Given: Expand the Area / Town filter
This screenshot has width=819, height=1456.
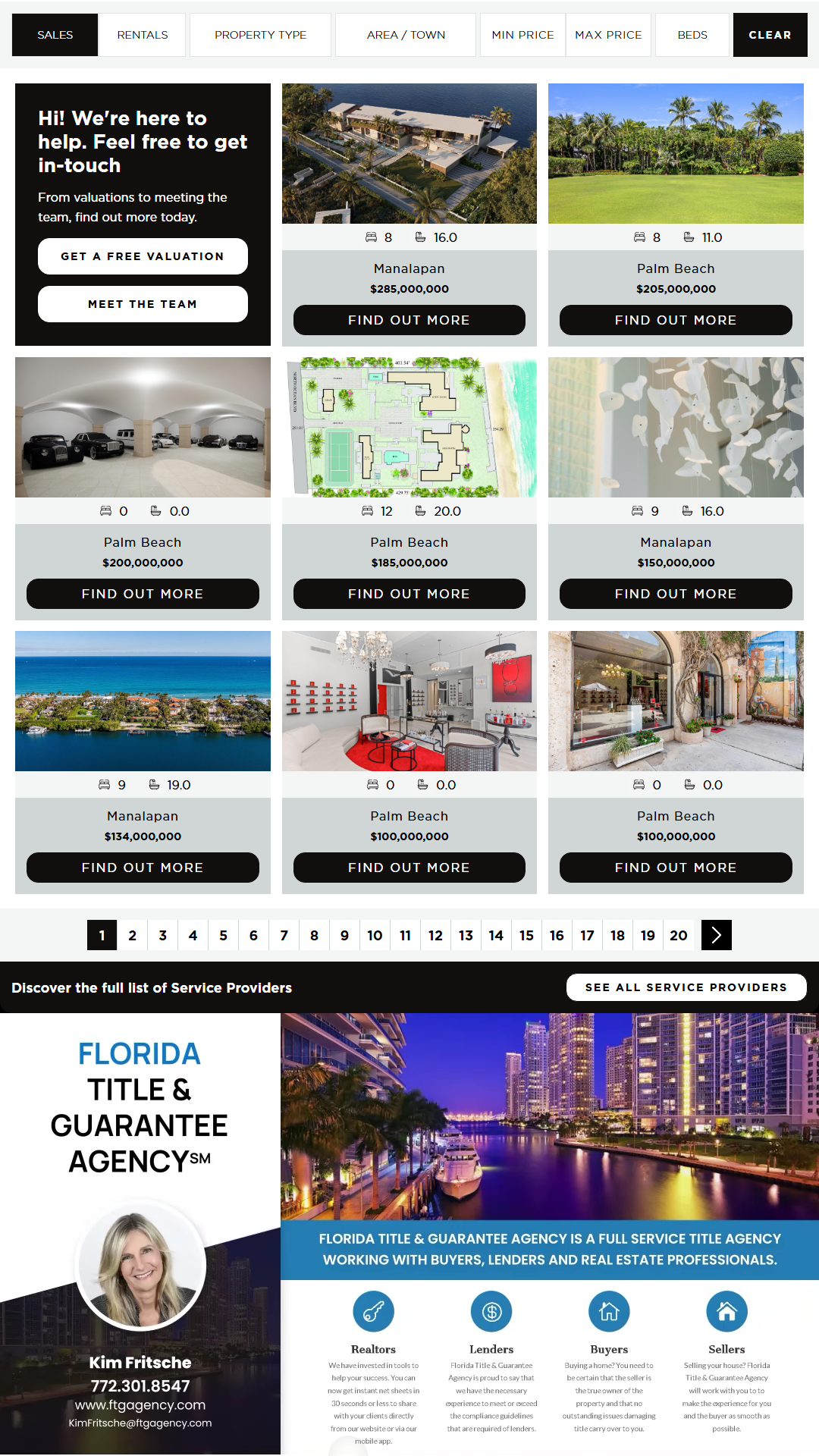Looking at the screenshot, I should click(406, 35).
